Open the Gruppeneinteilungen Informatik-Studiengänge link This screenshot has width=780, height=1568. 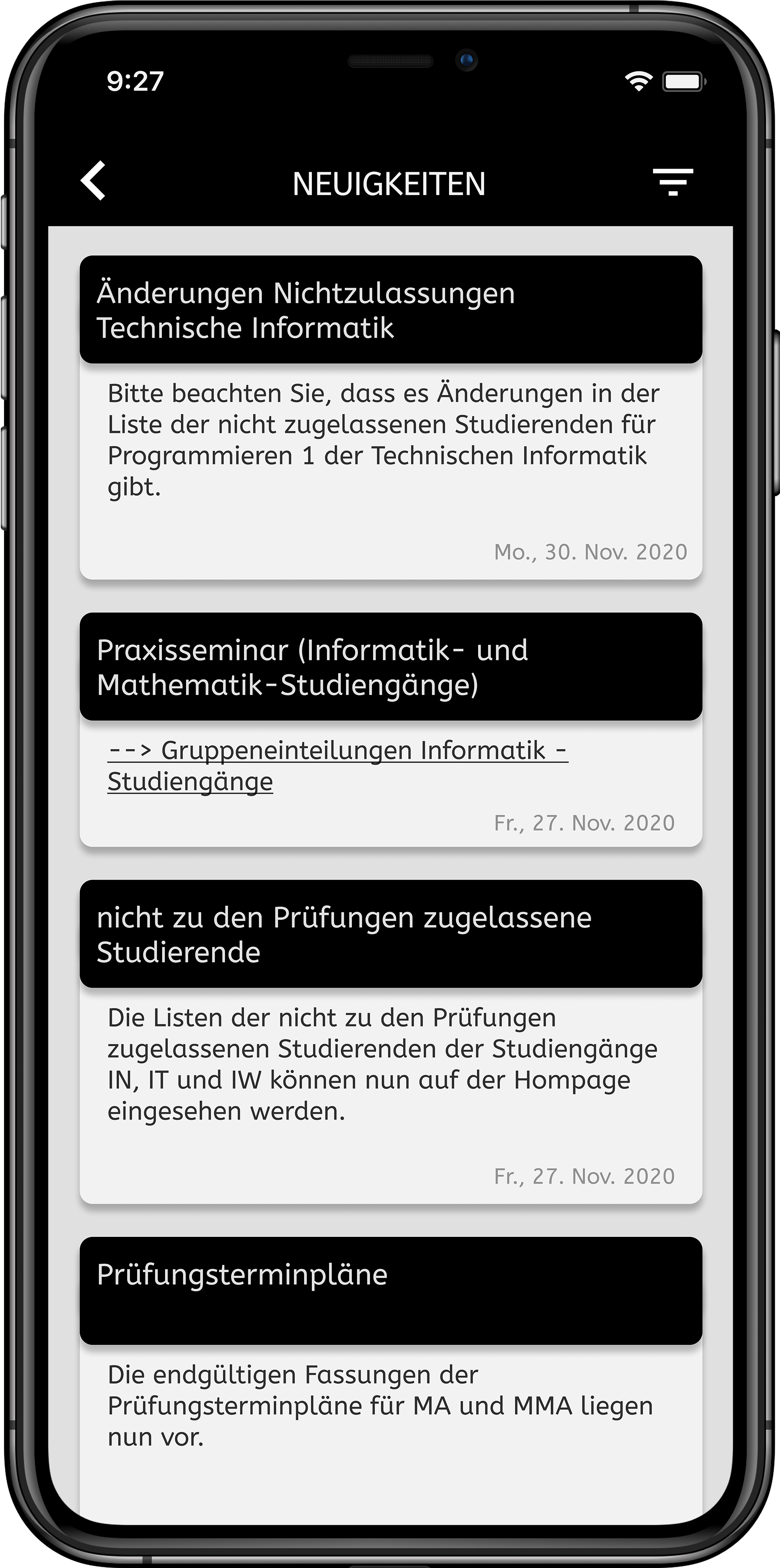(x=337, y=765)
